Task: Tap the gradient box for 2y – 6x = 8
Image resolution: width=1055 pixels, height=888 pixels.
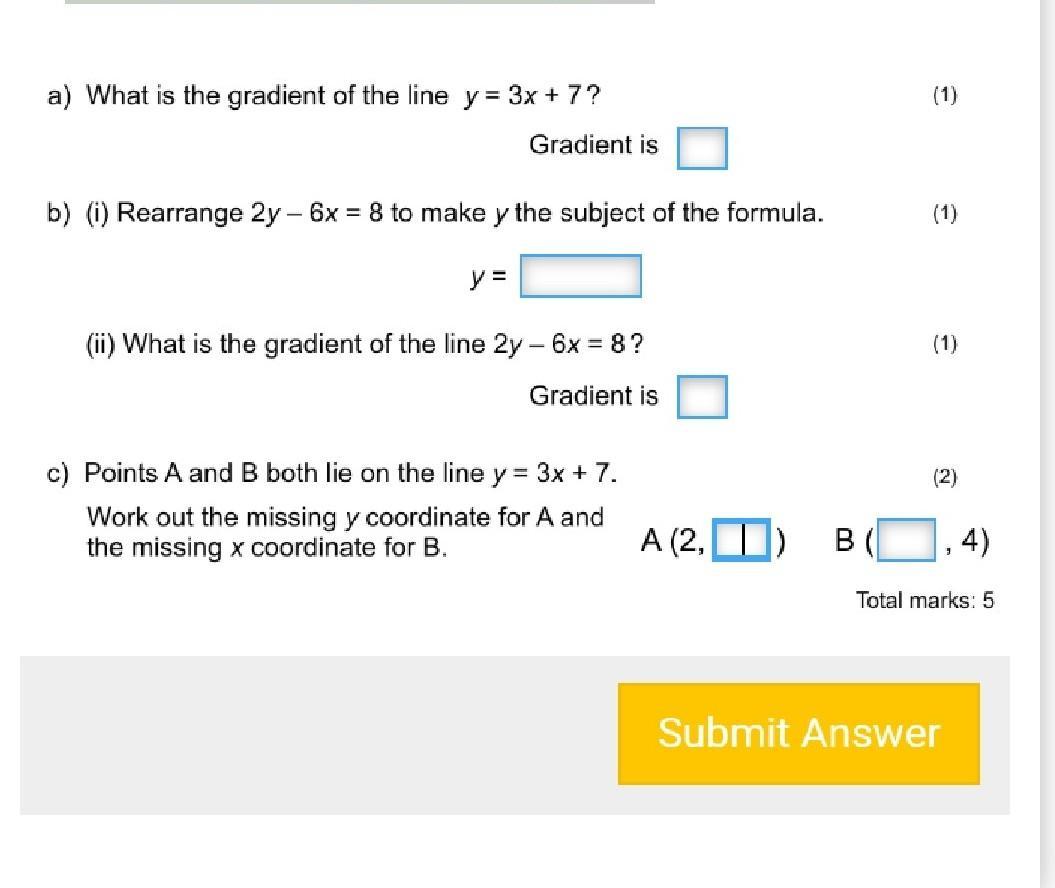Action: 702,397
